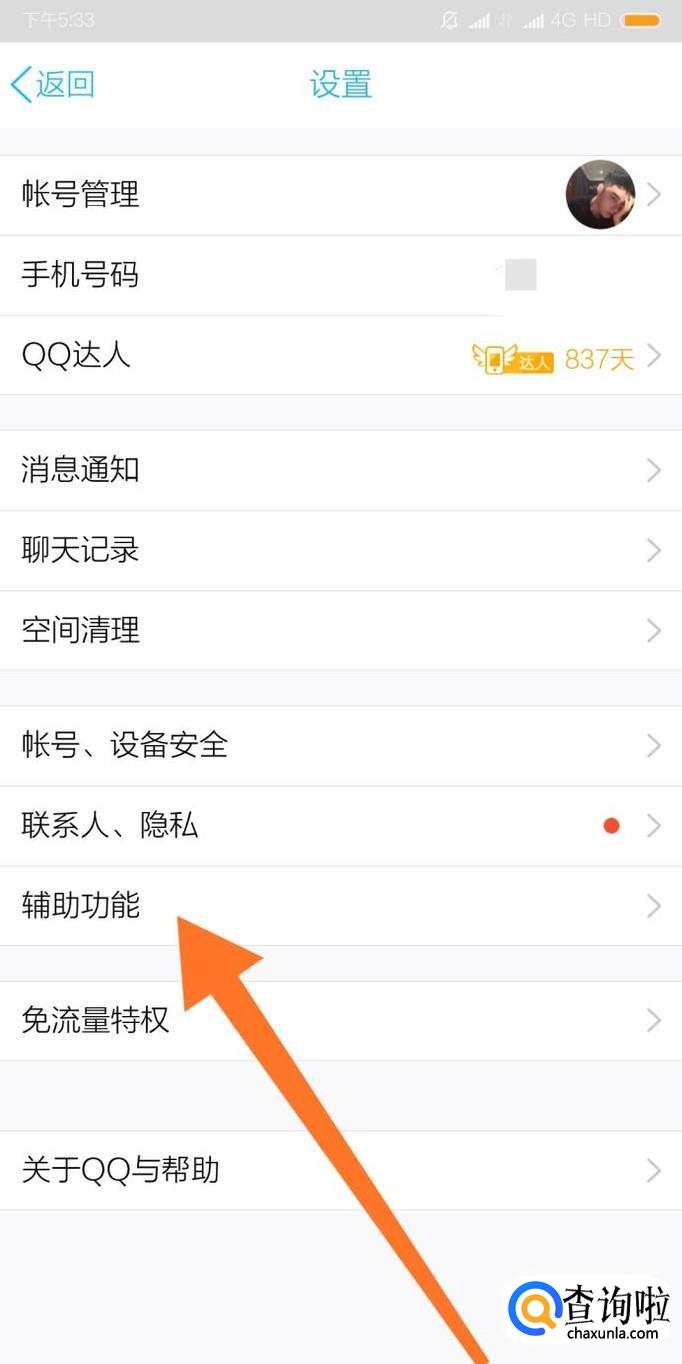Open 聊天记录 settings
682x1364 pixels.
[341, 550]
